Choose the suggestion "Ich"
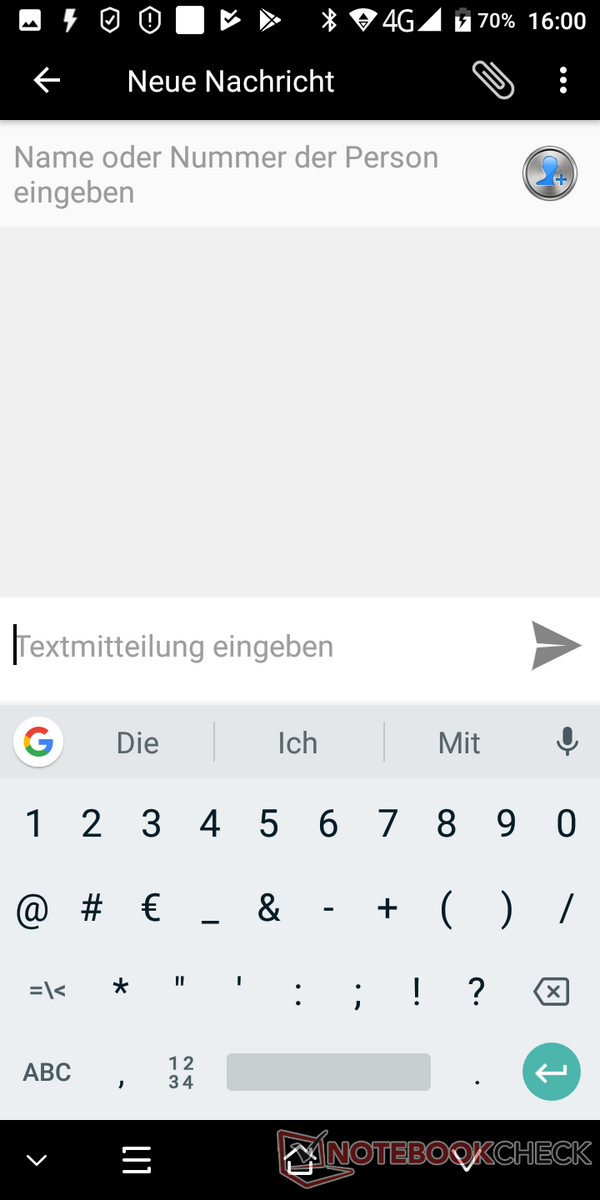 [x=298, y=743]
